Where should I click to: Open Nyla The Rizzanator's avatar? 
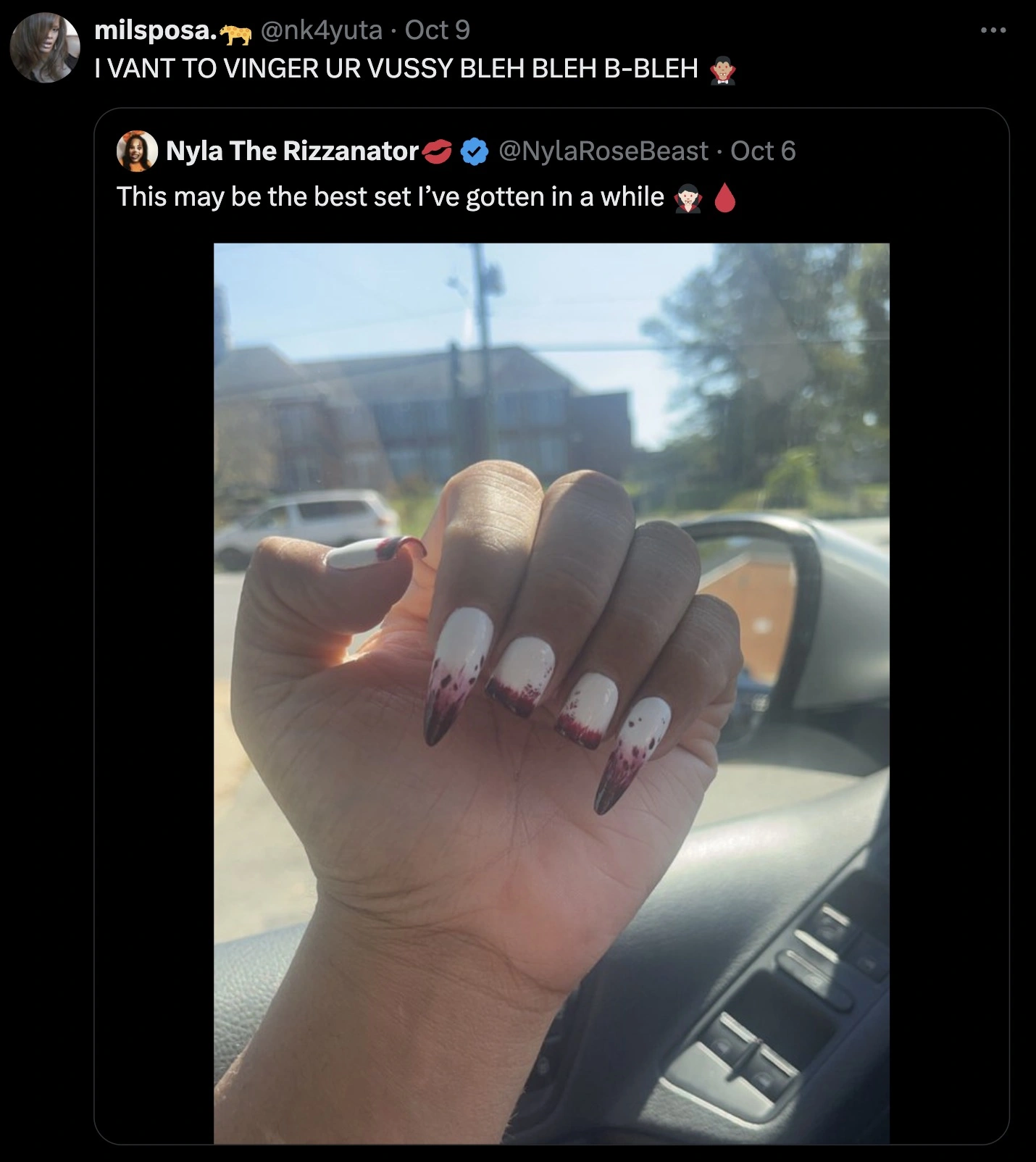coord(137,151)
